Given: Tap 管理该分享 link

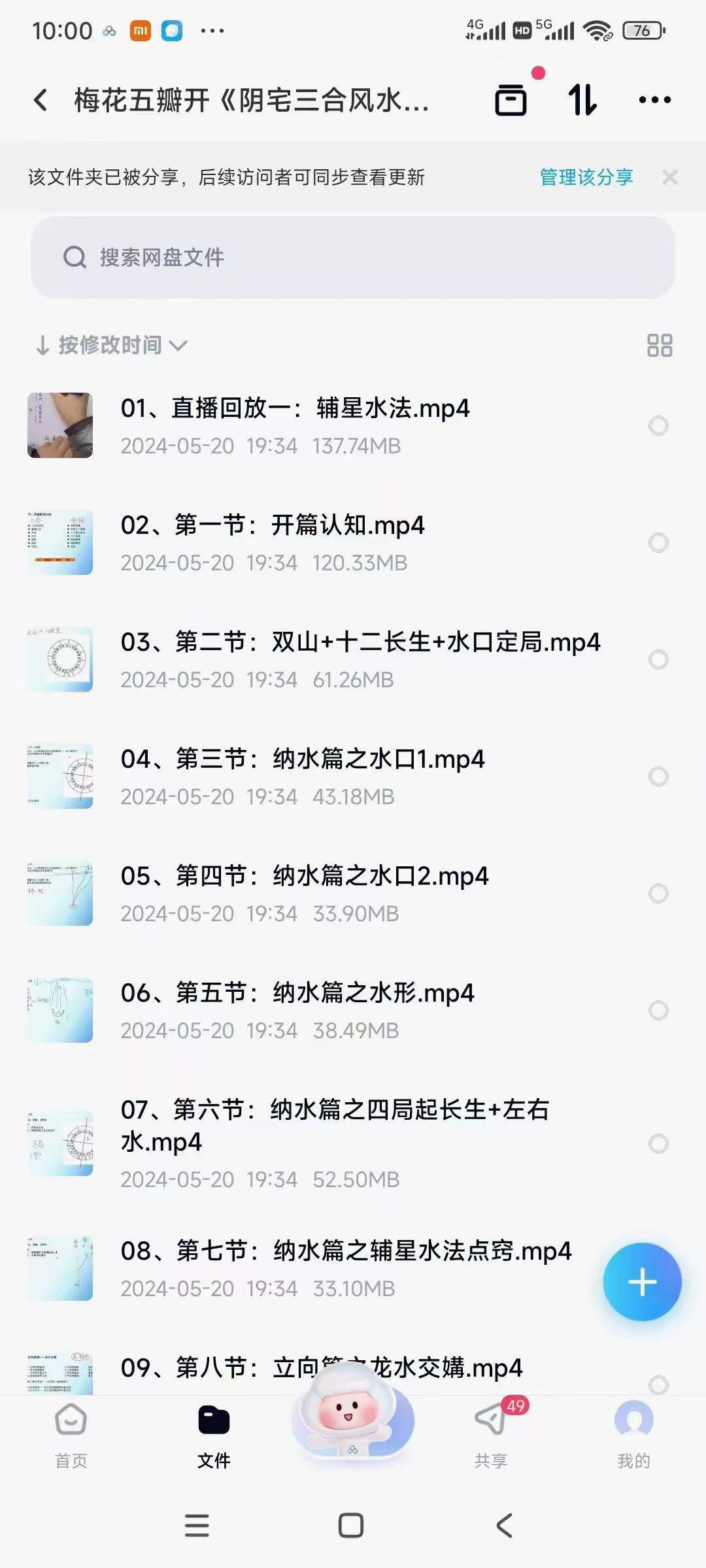Looking at the screenshot, I should [586, 177].
